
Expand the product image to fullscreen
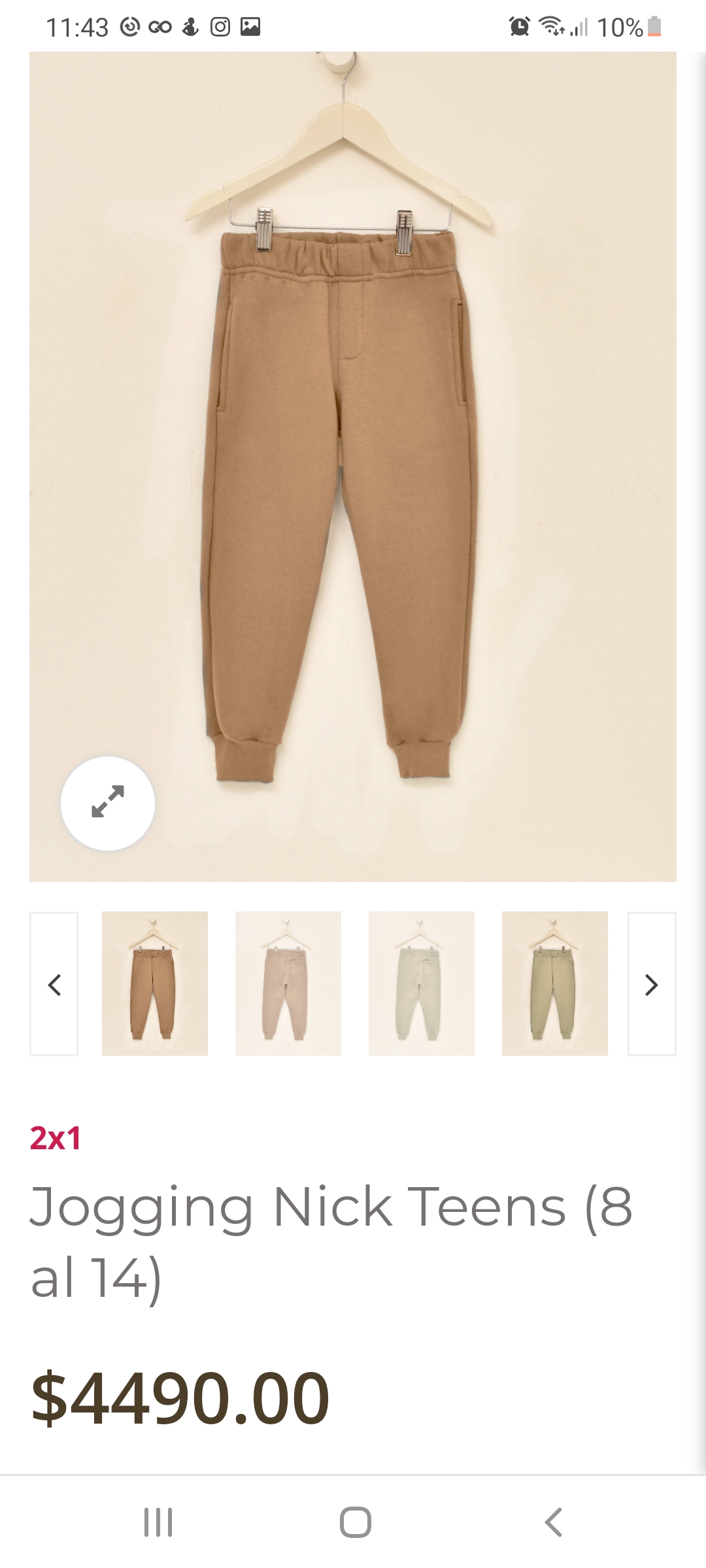pyautogui.click(x=108, y=803)
